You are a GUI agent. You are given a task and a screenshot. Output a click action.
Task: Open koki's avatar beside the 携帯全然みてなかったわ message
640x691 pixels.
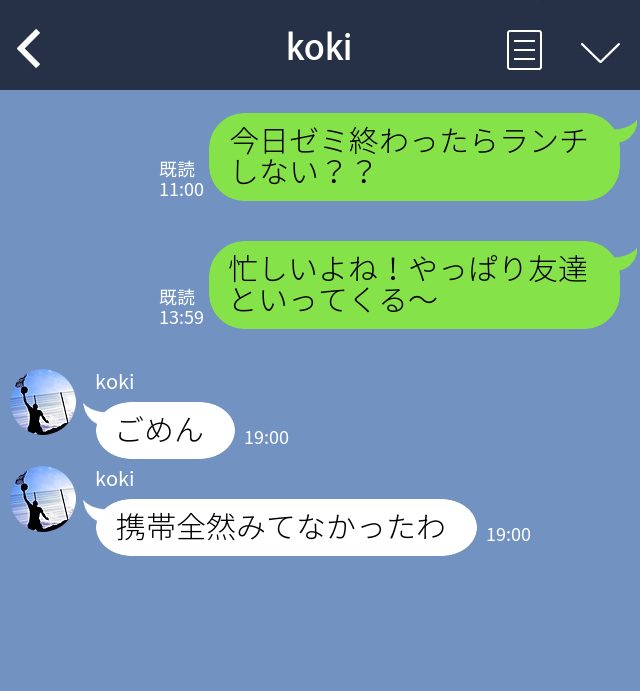click(43, 499)
